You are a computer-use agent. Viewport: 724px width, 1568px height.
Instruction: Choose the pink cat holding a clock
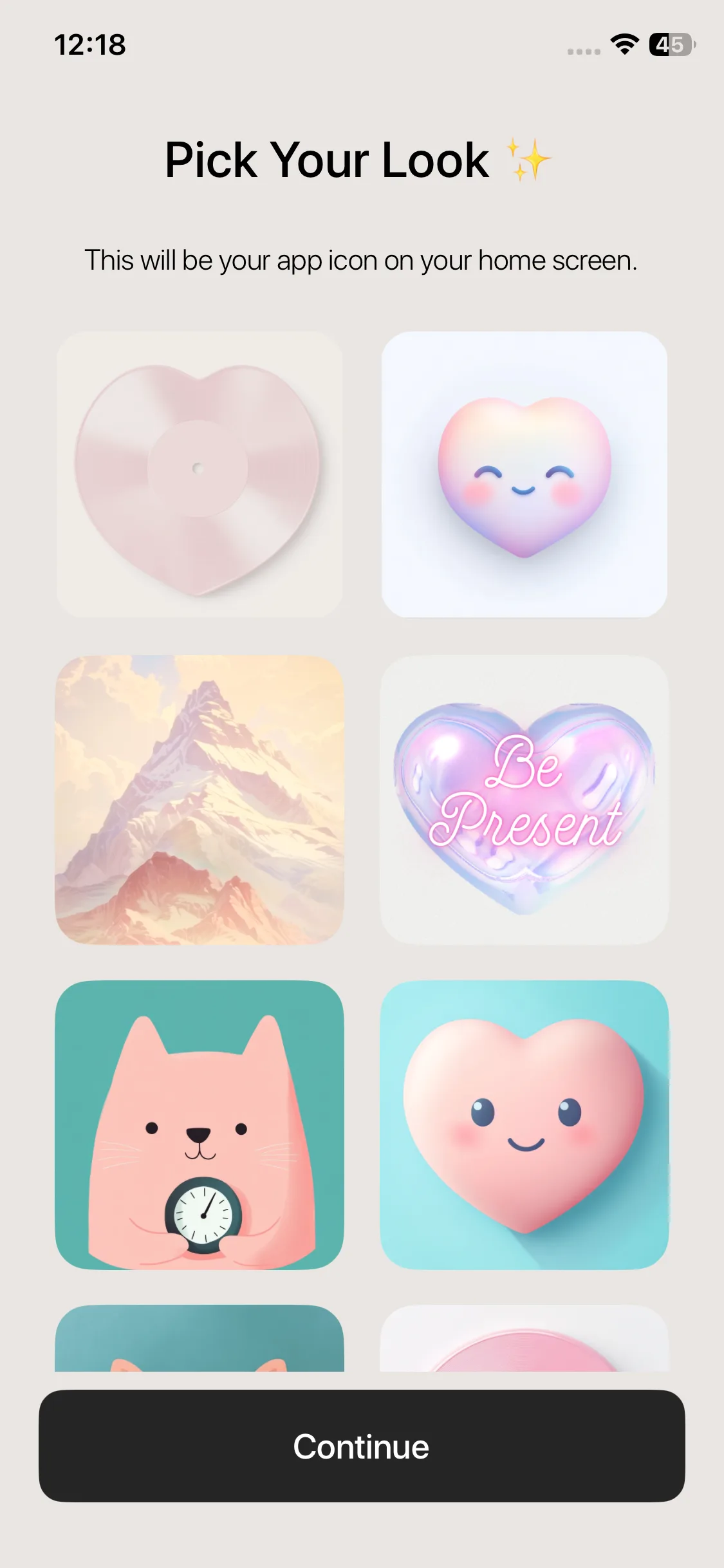(x=200, y=1125)
